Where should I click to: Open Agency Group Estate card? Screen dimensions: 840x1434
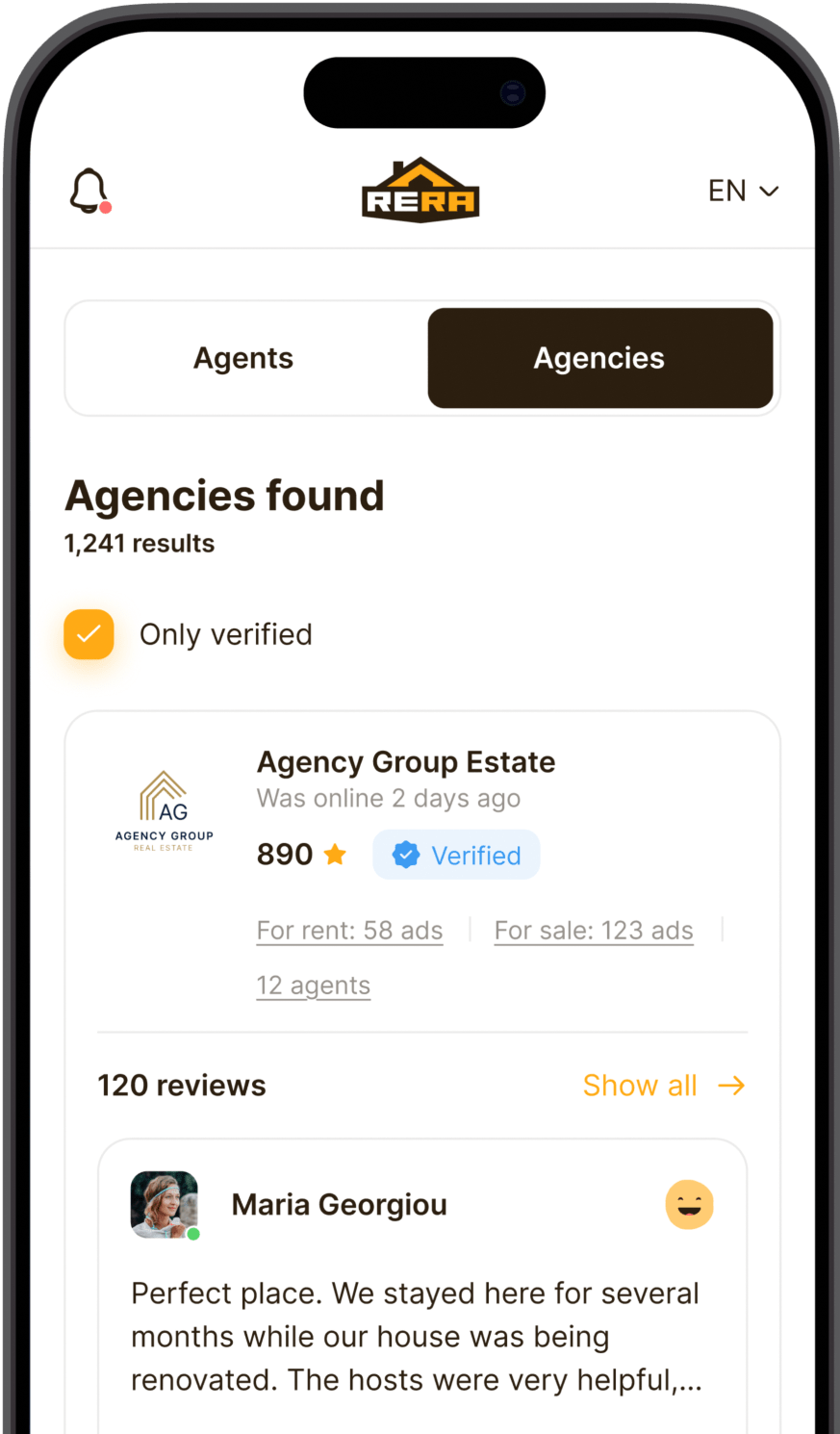click(405, 762)
